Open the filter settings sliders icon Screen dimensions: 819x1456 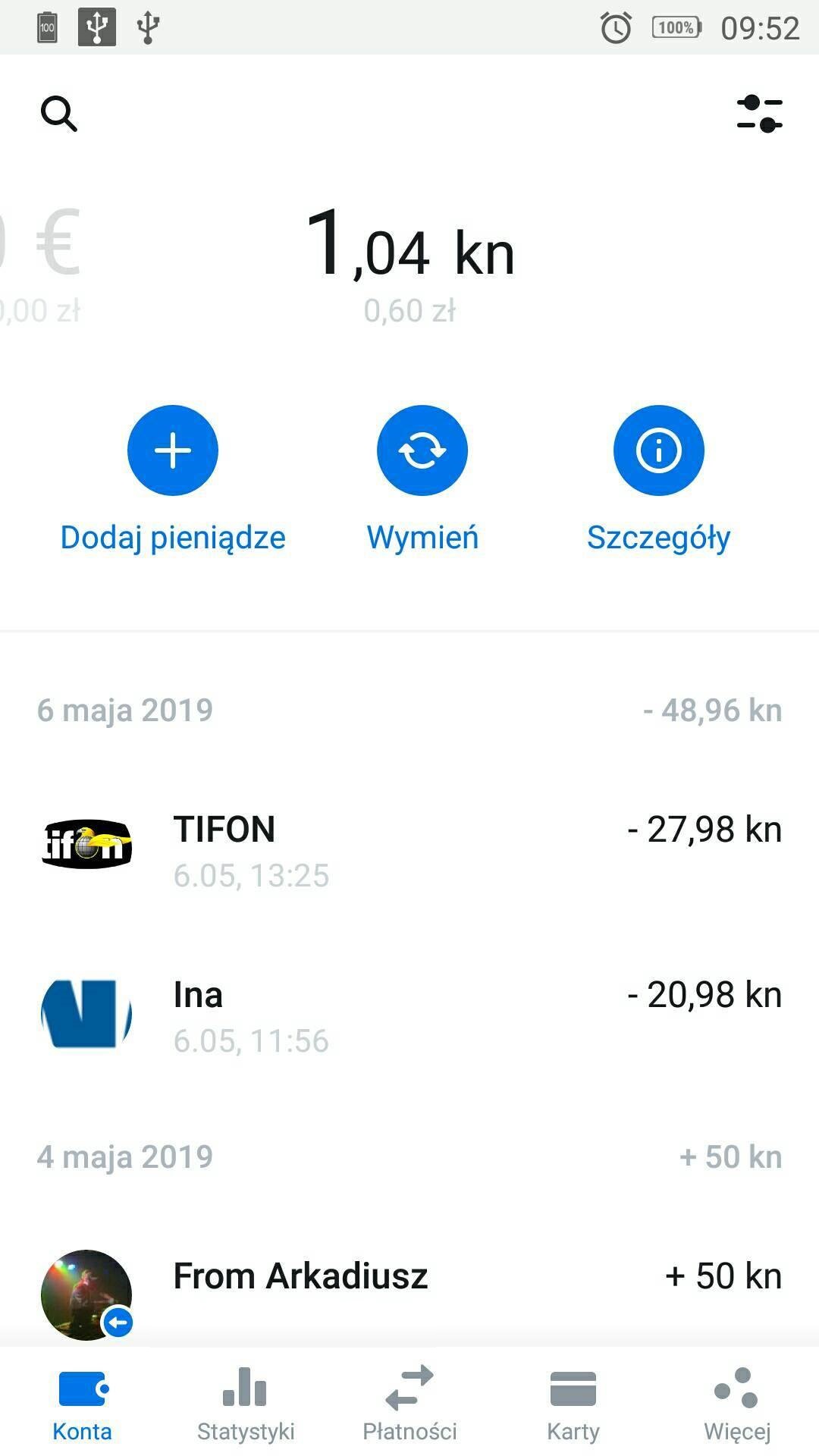coord(759,115)
